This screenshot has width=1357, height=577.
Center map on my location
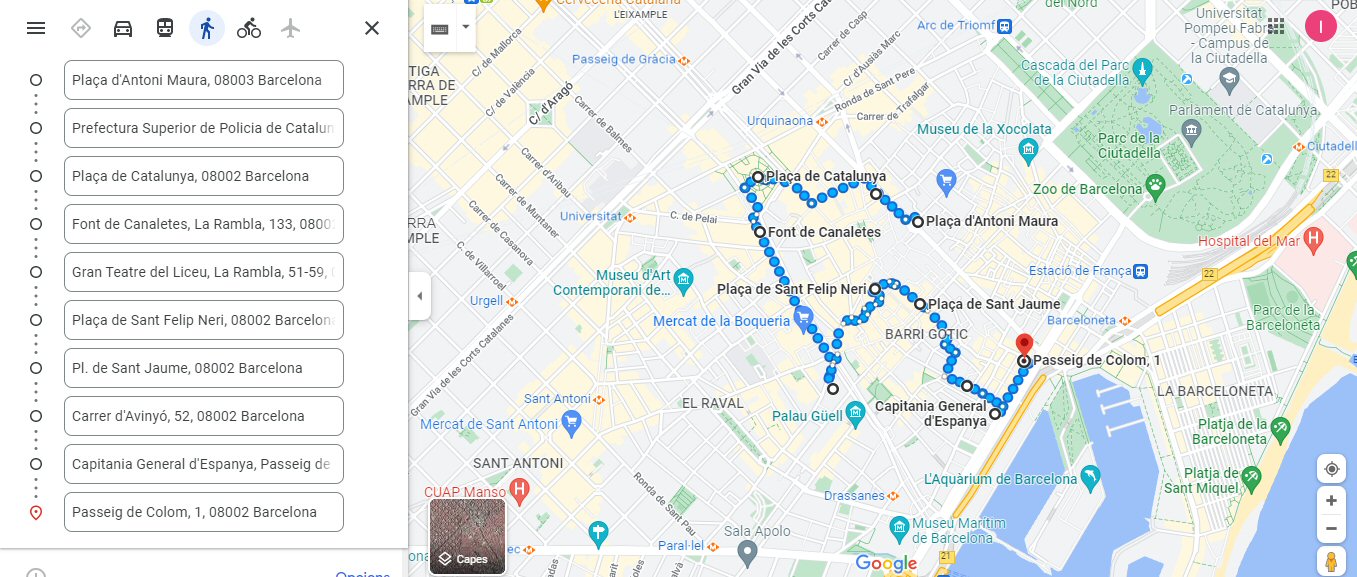tap(1331, 469)
